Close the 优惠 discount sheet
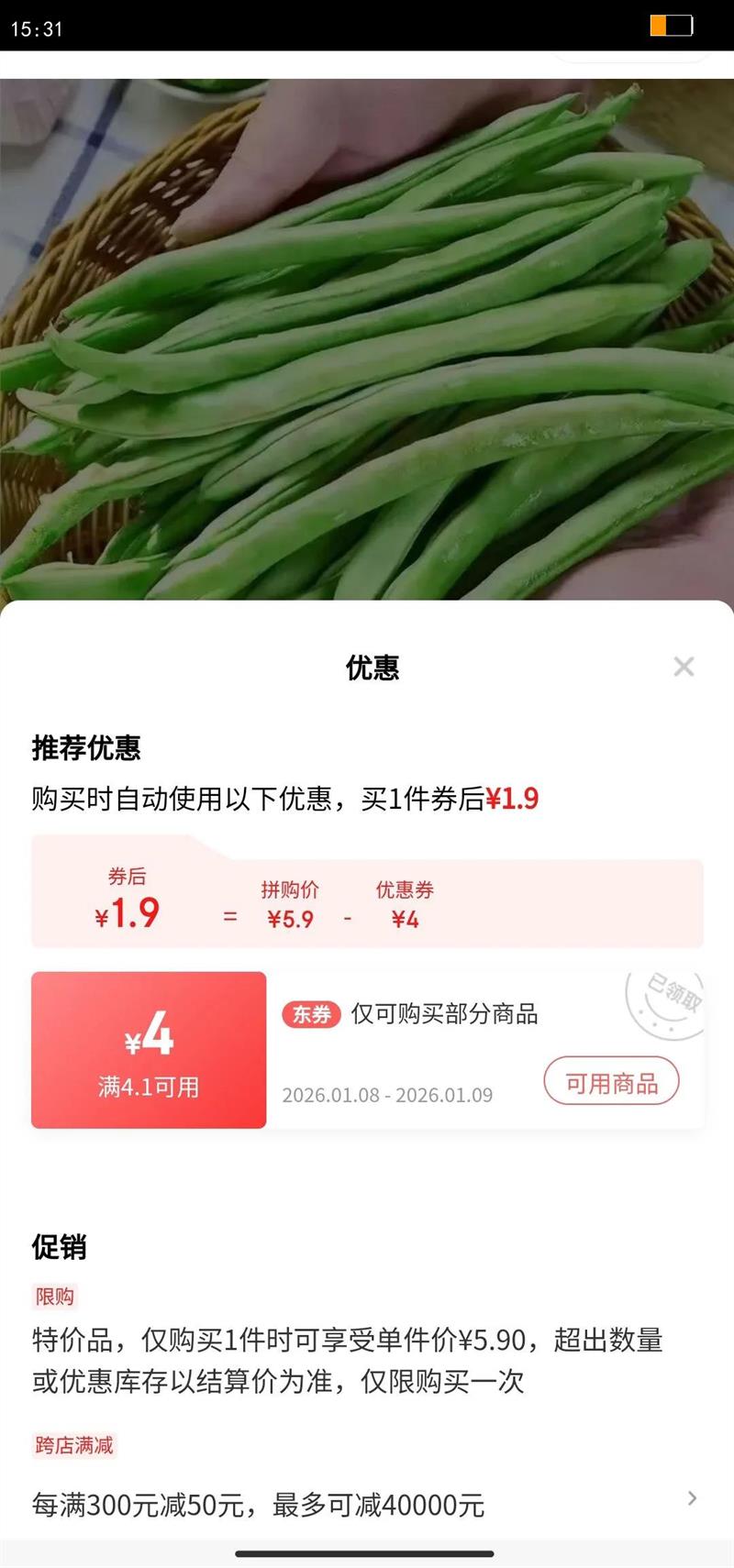Image resolution: width=734 pixels, height=1568 pixels. (x=684, y=667)
